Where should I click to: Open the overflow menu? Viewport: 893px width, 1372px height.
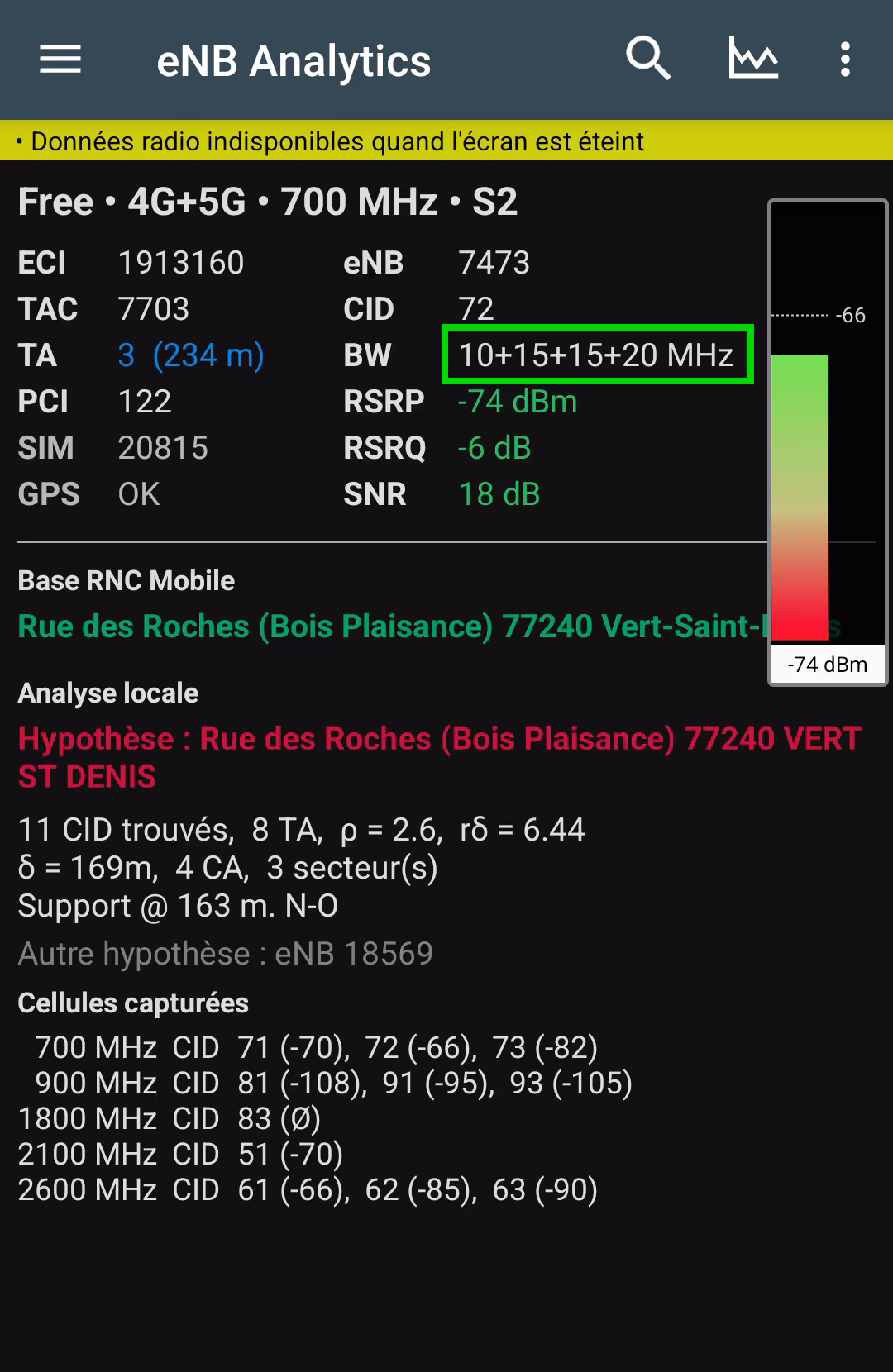[x=844, y=60]
